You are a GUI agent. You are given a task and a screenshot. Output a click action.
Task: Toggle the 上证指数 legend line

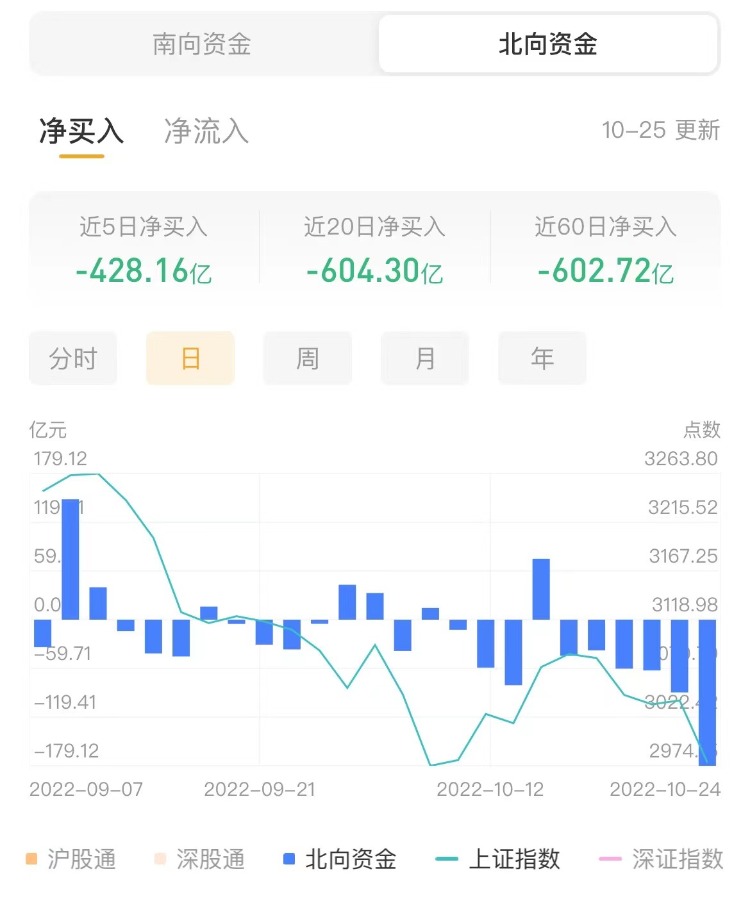pos(499,859)
